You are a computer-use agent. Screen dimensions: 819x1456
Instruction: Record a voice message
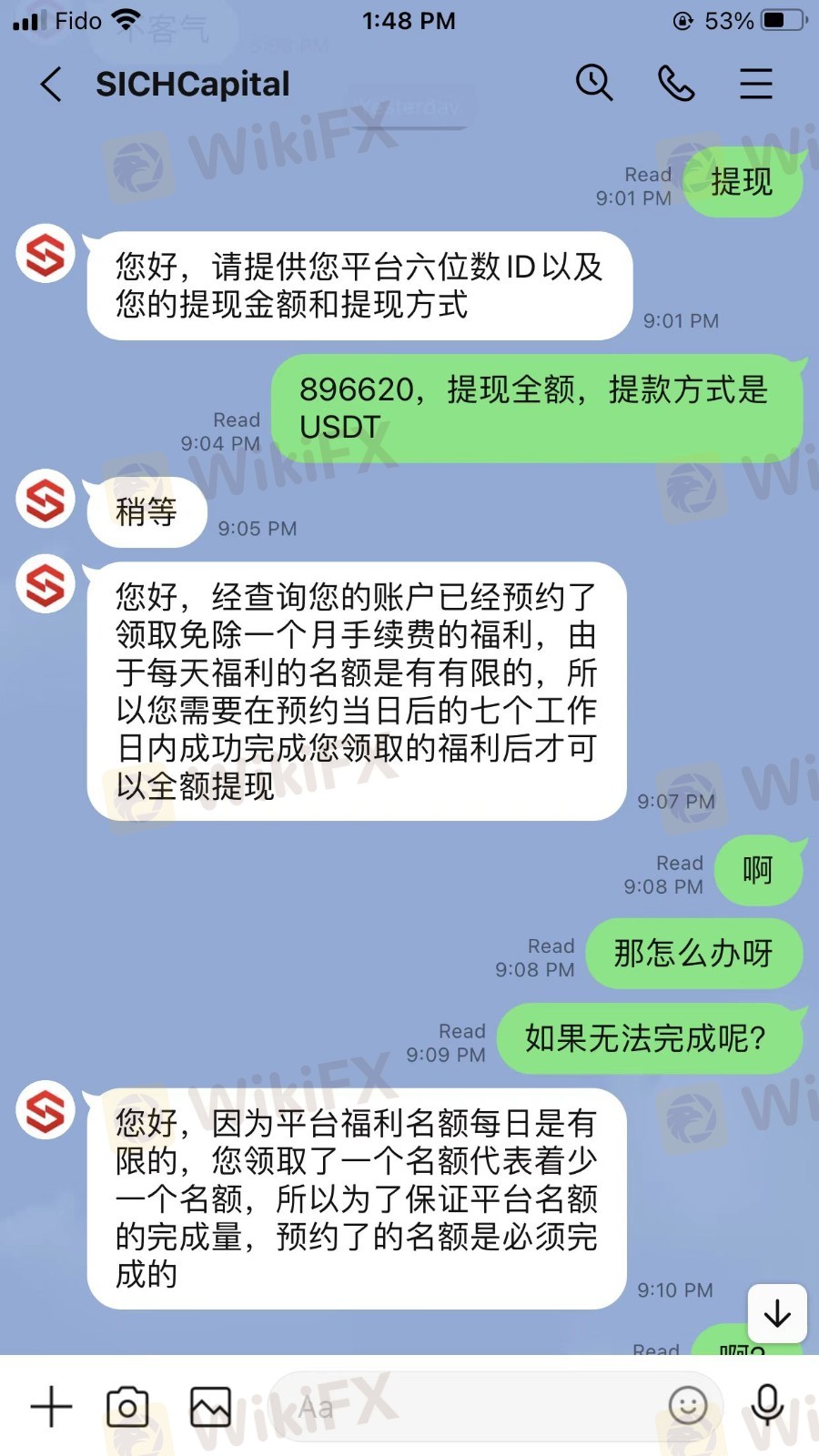767,1406
